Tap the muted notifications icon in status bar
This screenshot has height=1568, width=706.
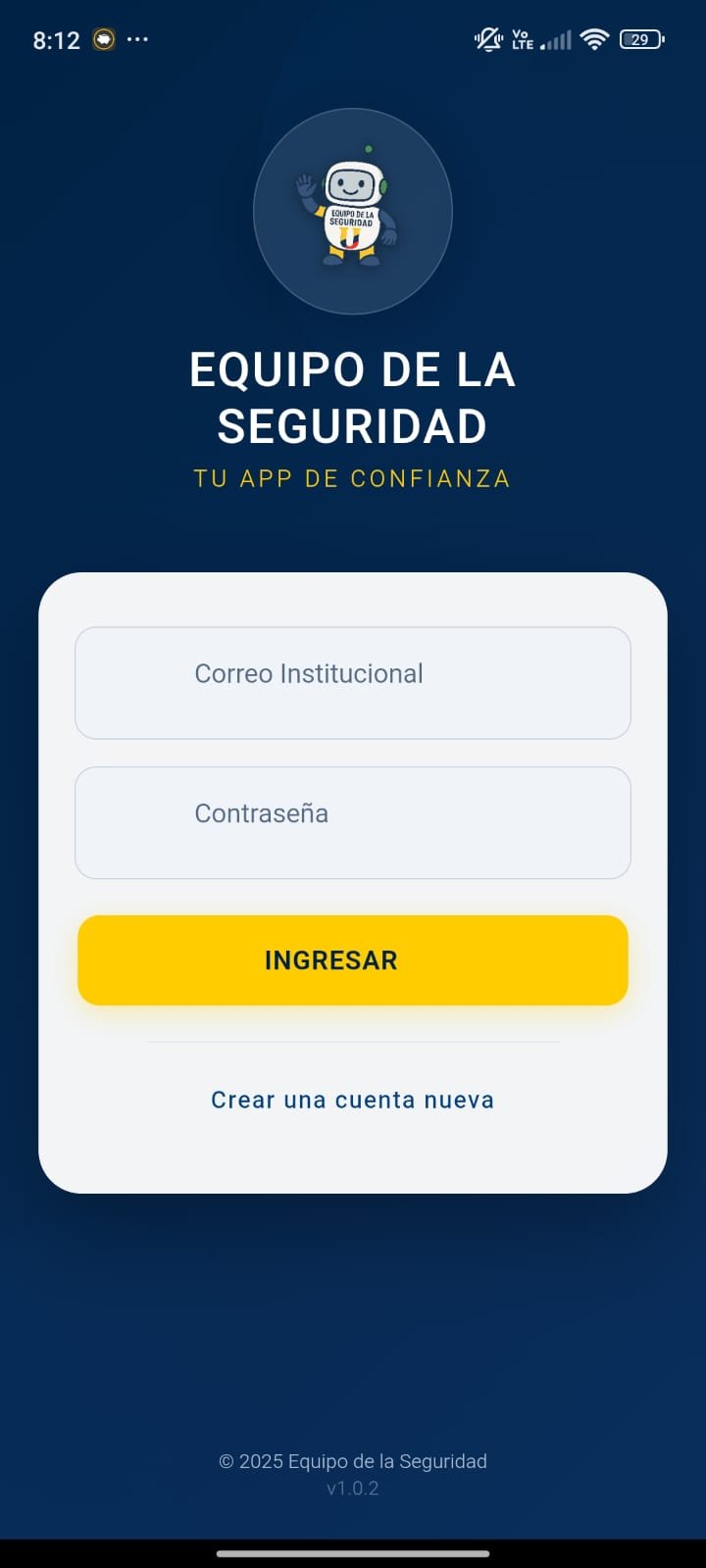487,39
